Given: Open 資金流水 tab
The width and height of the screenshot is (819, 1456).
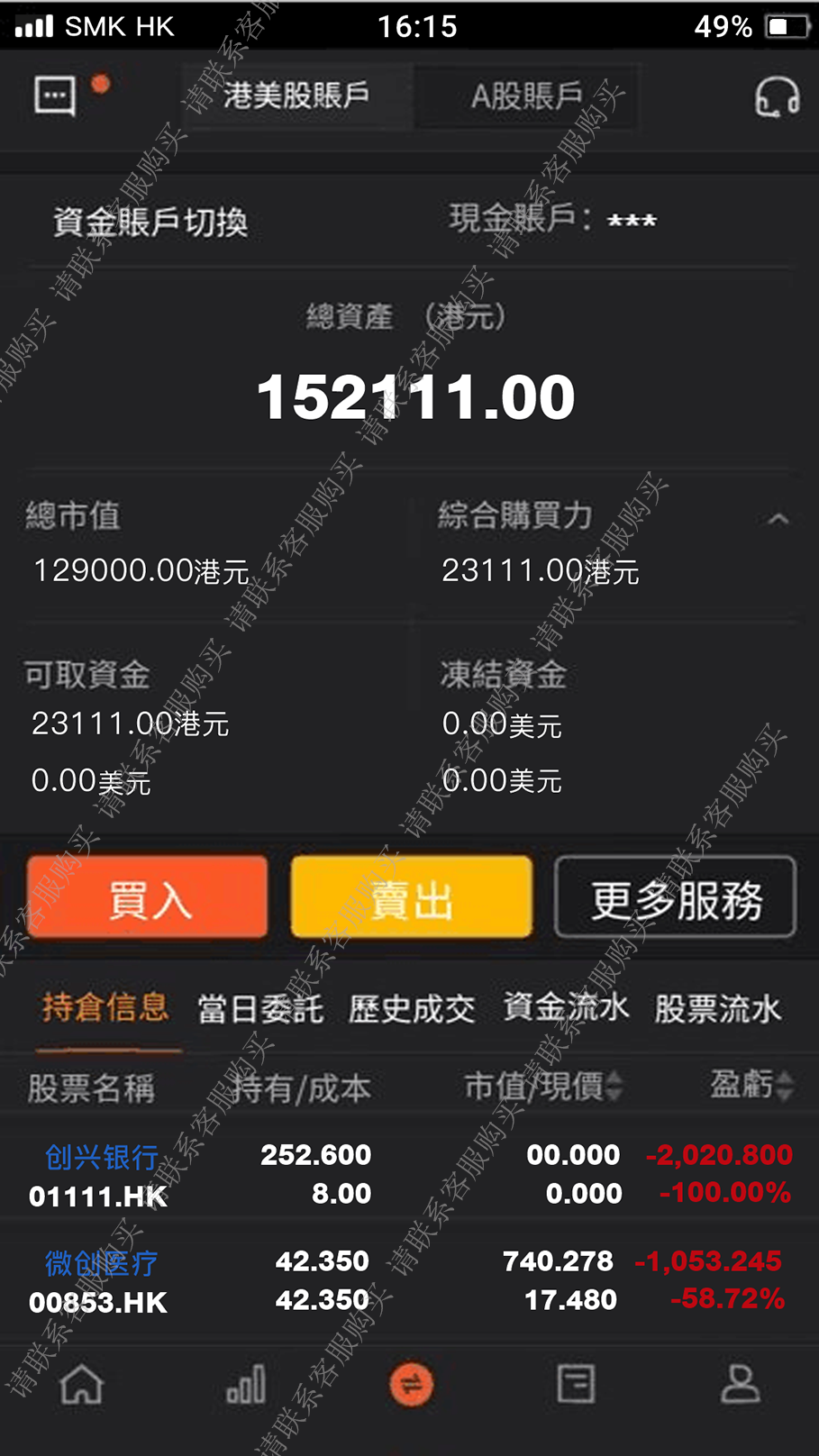Looking at the screenshot, I should point(566,1007).
